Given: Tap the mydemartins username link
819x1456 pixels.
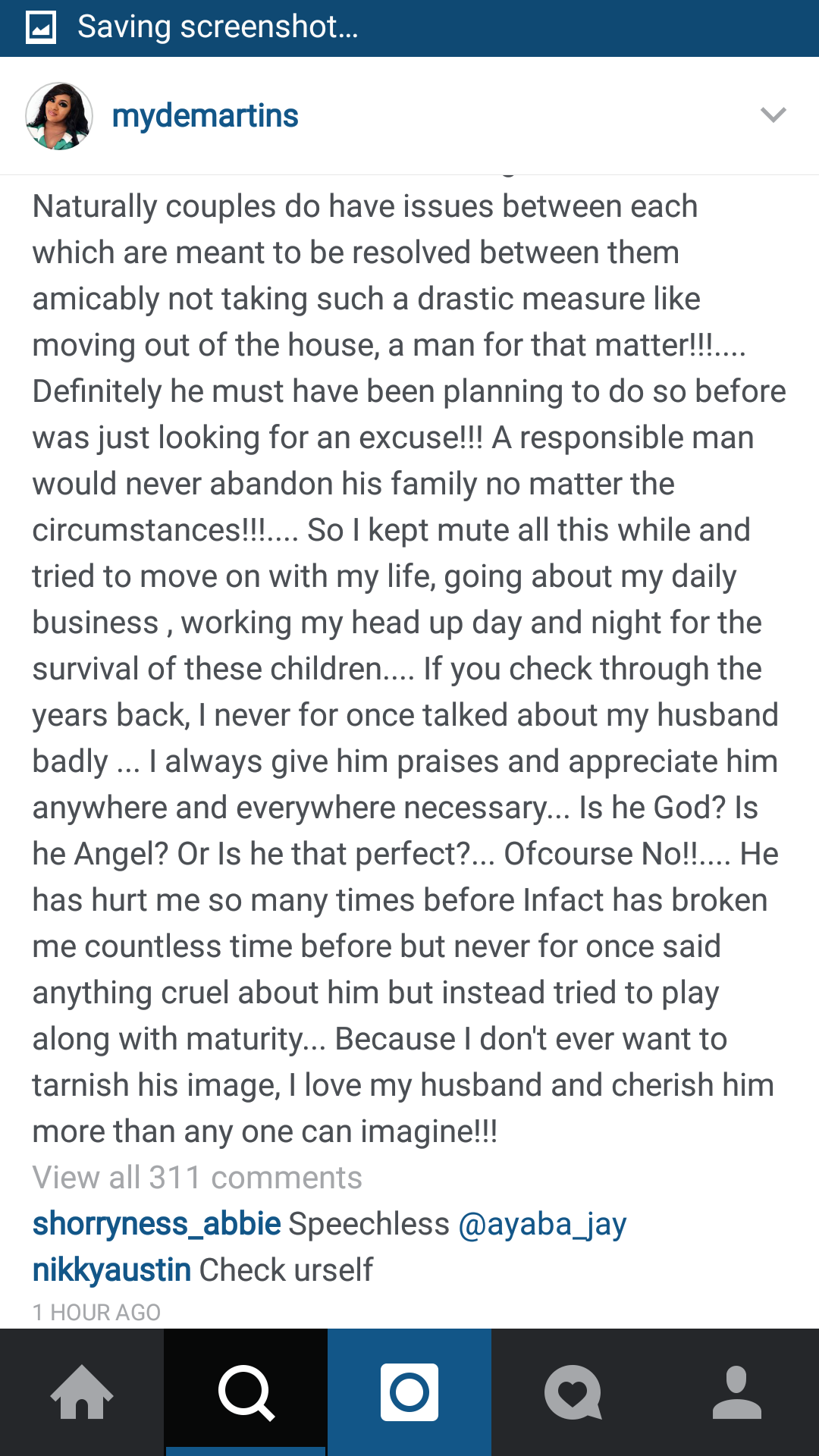Looking at the screenshot, I should point(205,116).
